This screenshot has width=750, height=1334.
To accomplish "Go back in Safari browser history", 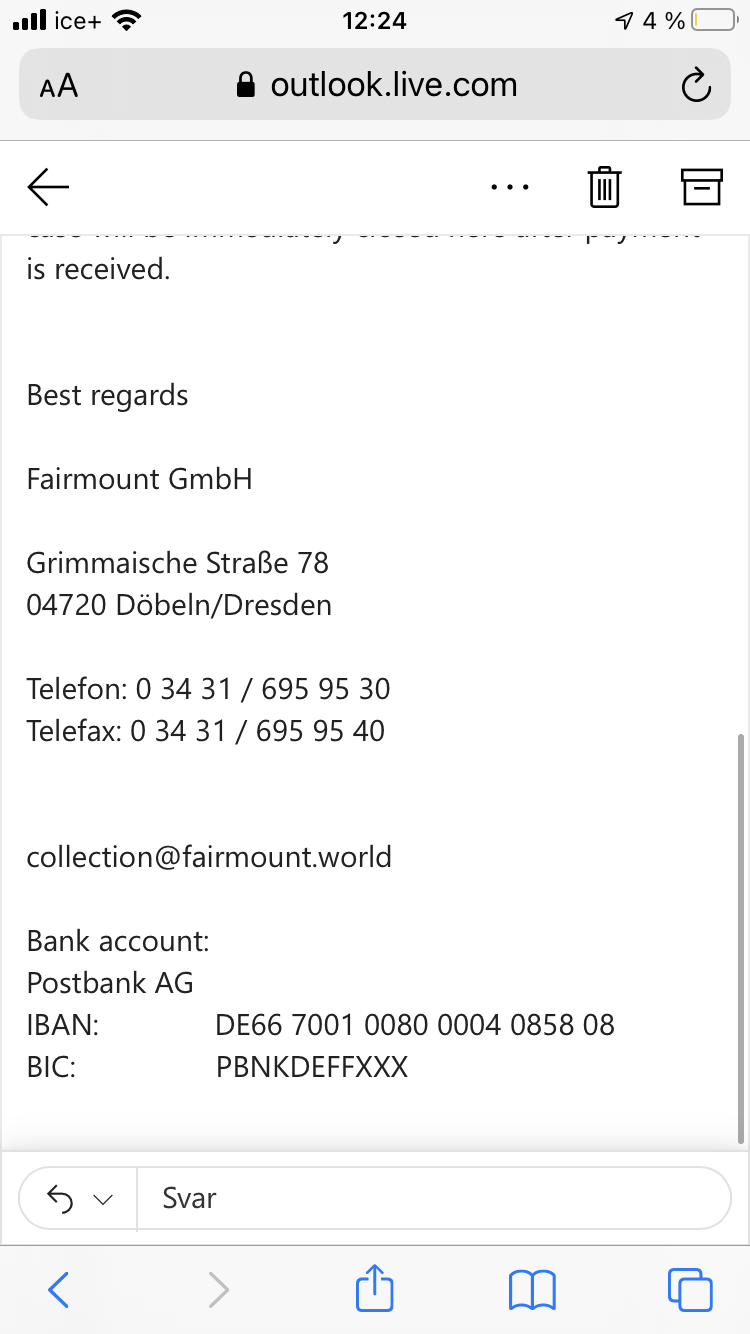I will click(59, 1290).
